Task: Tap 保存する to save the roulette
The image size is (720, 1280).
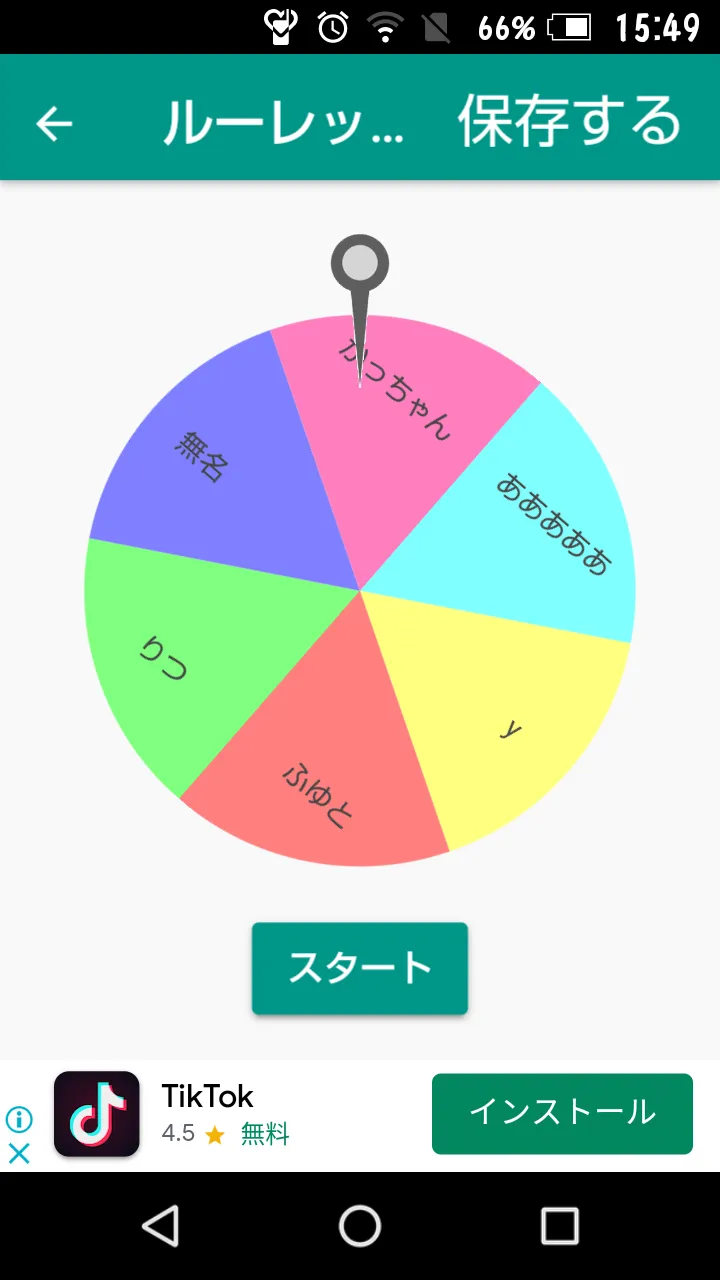Action: [570, 122]
